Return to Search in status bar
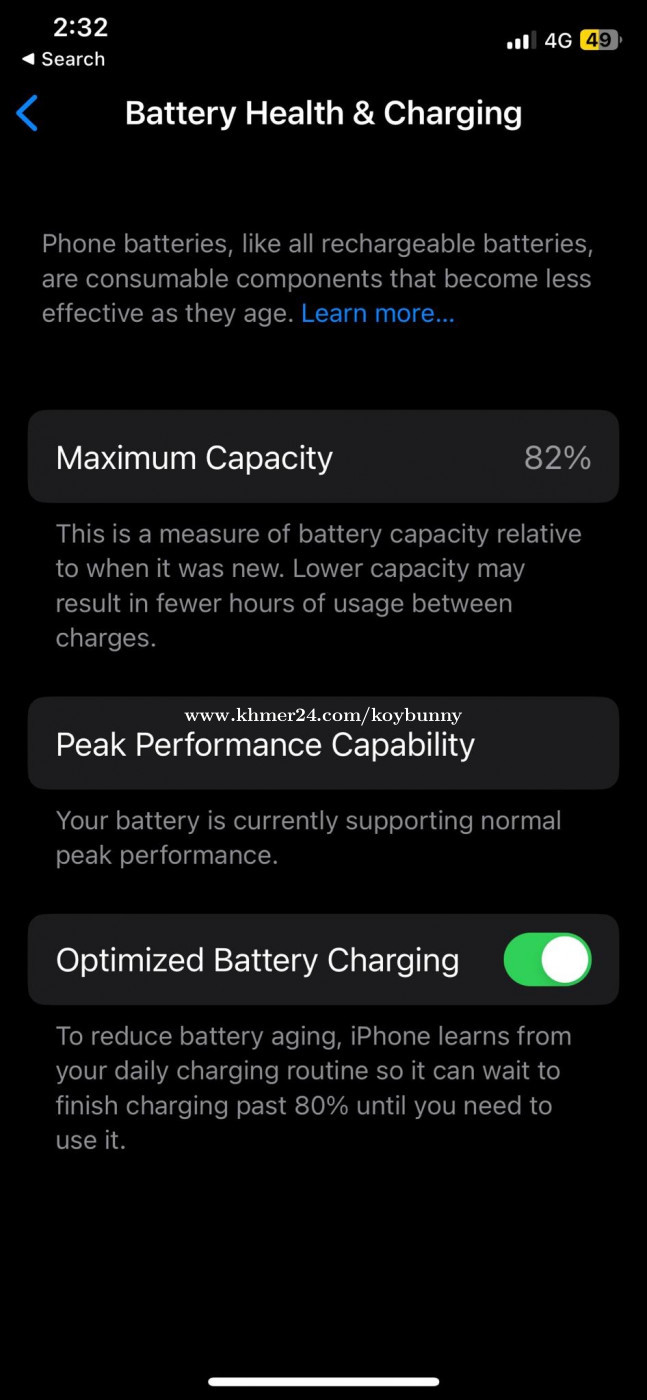647x1400 pixels. (x=63, y=59)
